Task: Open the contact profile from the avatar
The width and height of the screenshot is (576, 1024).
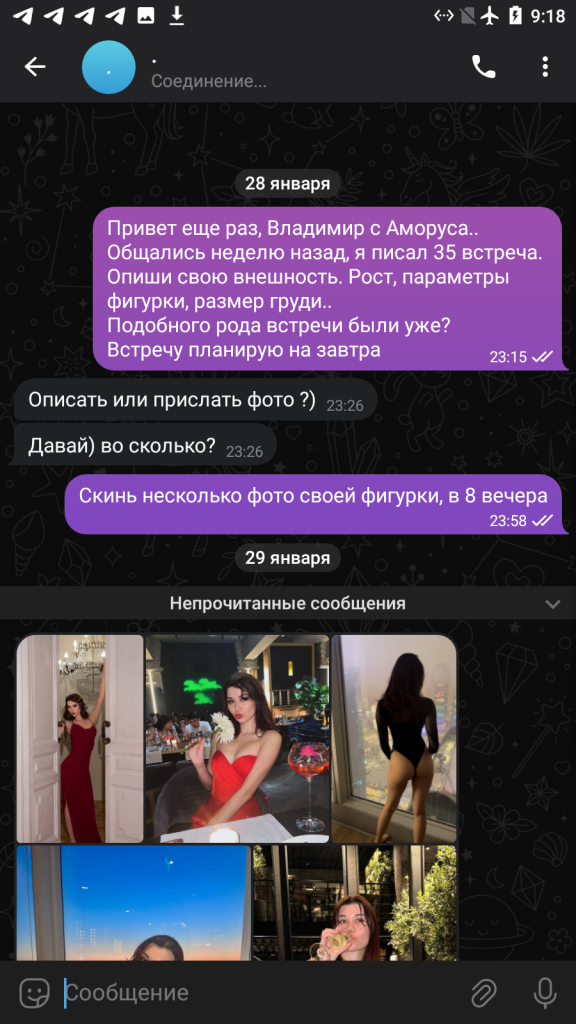Action: pos(108,67)
